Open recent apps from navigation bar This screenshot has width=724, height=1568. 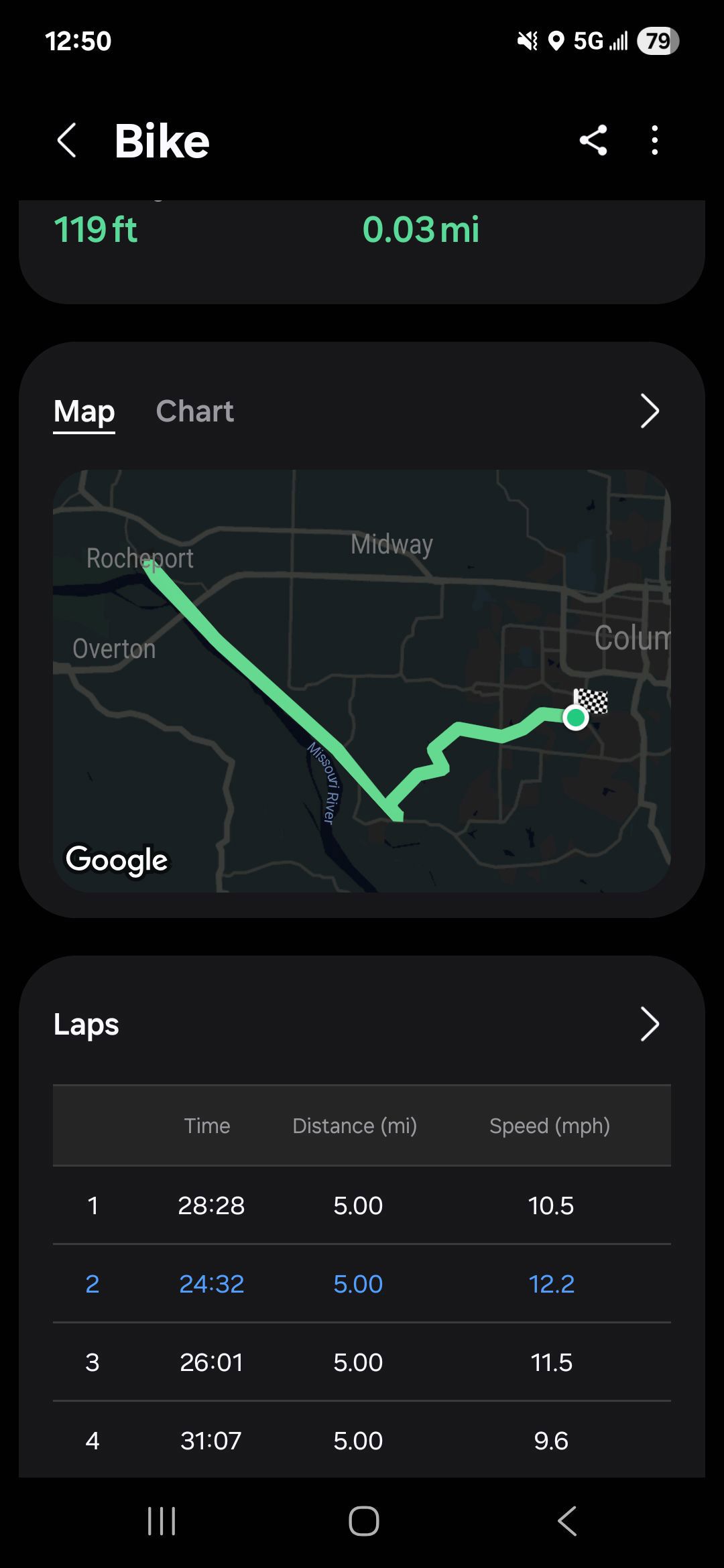pos(161,1521)
